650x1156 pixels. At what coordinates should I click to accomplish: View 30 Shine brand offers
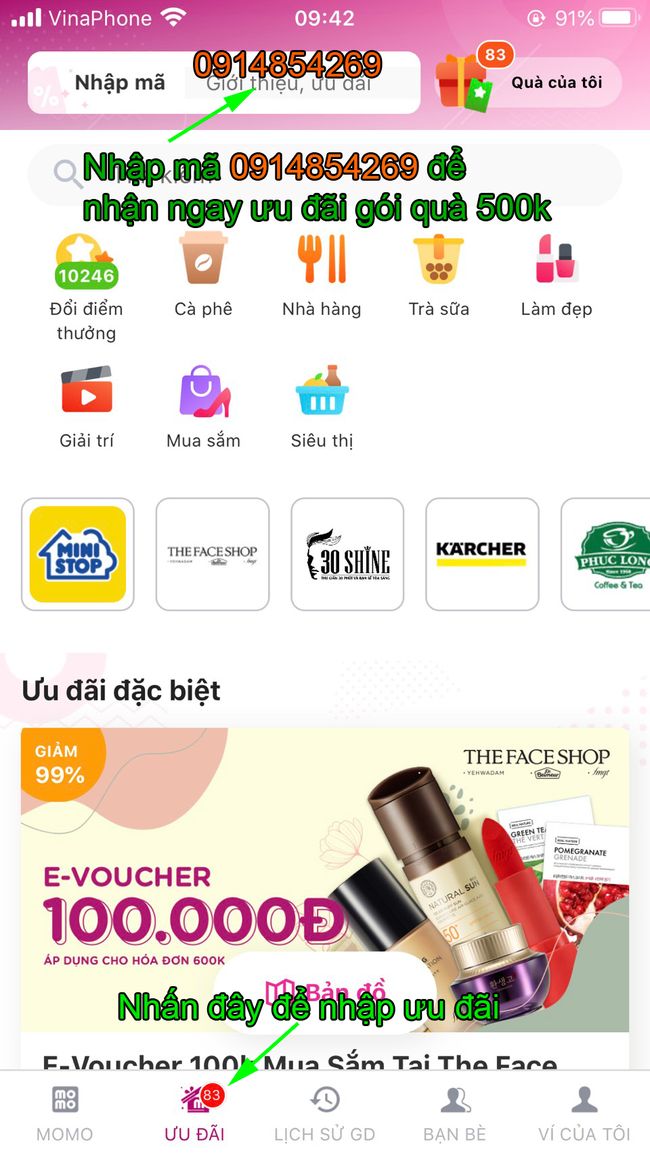(347, 554)
